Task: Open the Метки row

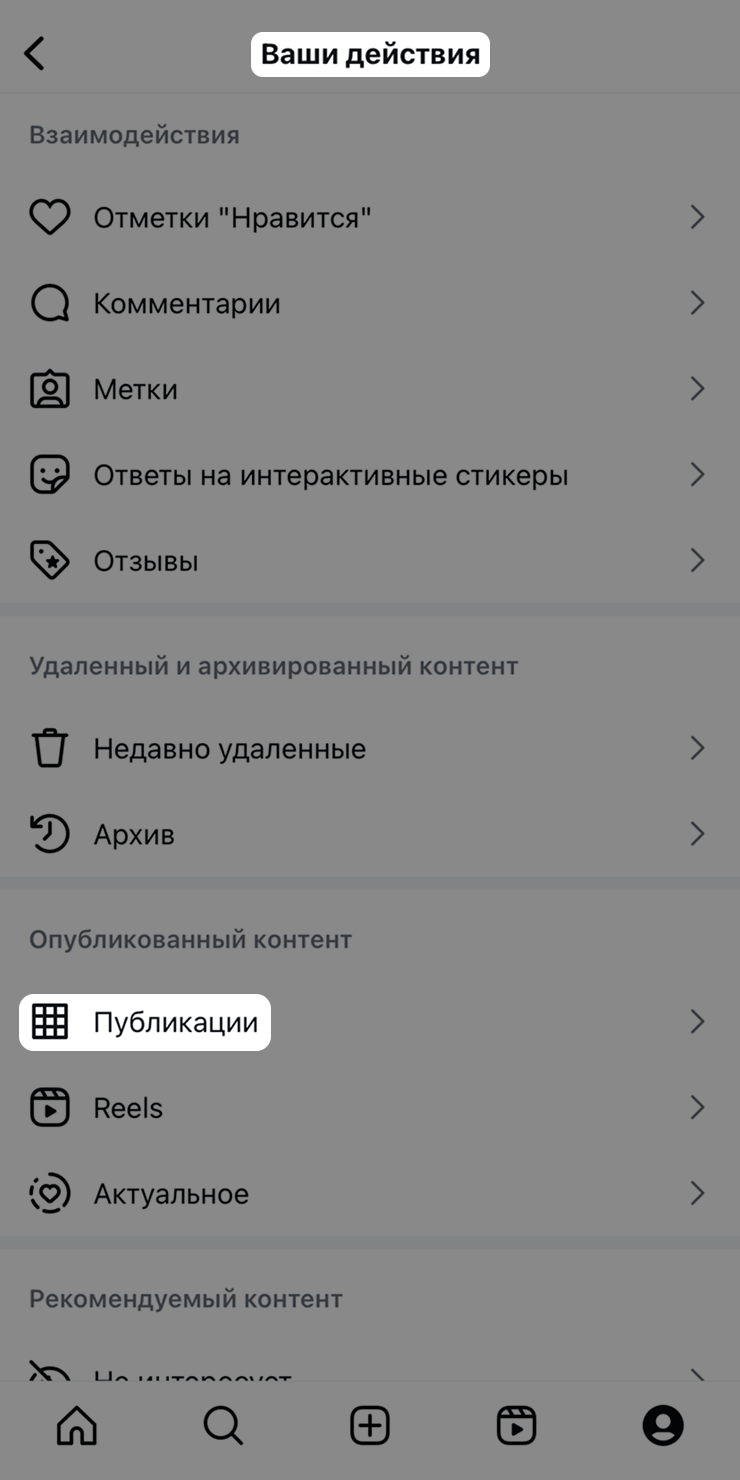Action: coord(370,389)
